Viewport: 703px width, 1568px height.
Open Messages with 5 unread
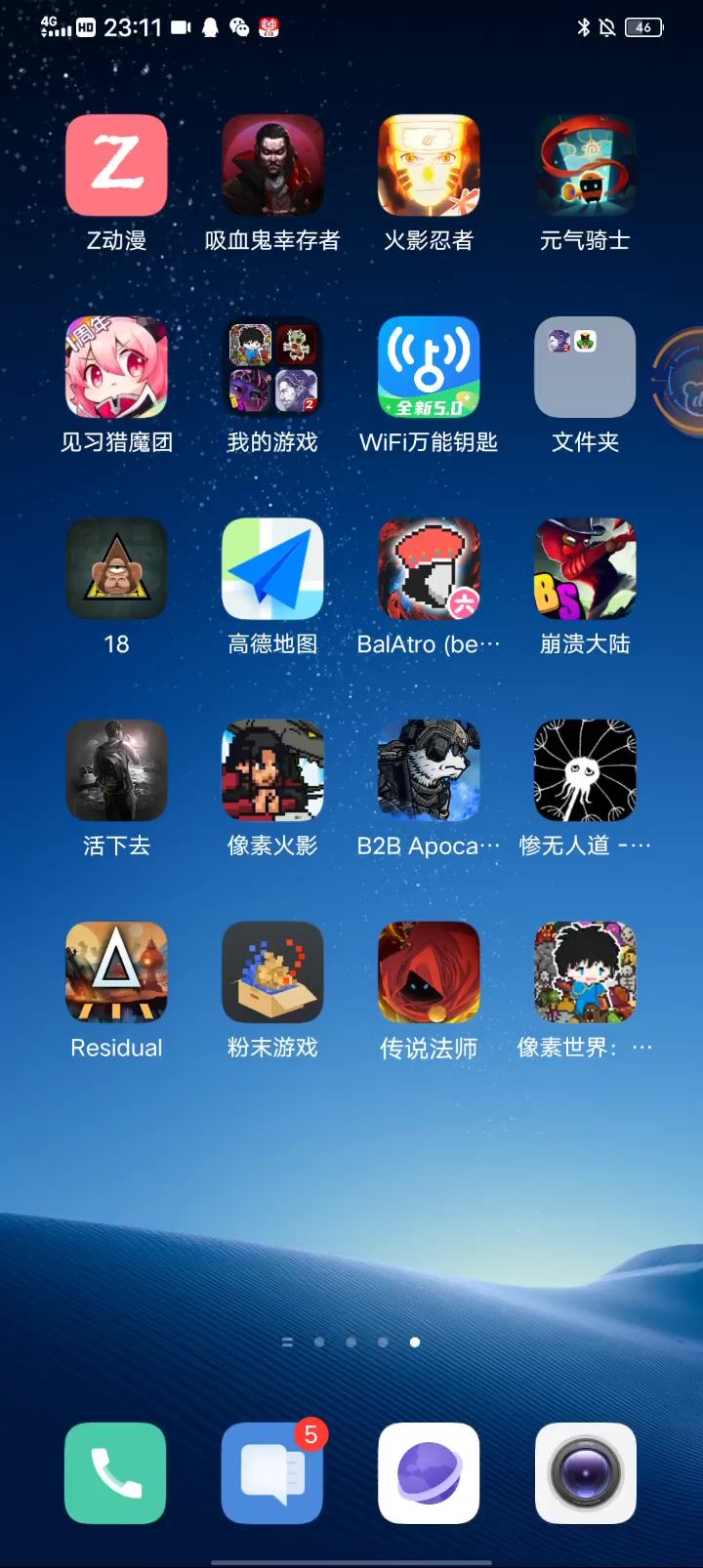point(272,1472)
